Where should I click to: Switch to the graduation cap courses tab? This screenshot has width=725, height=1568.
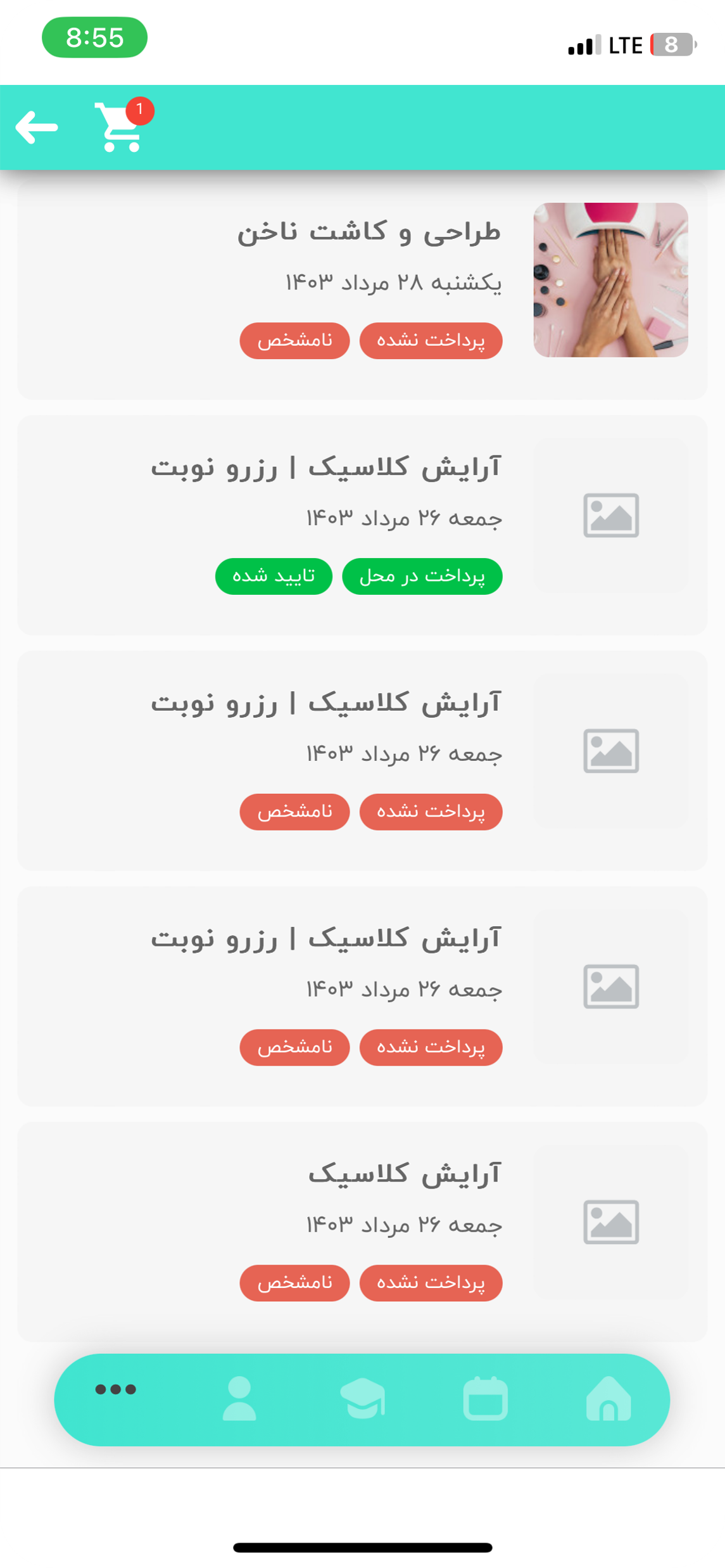tap(363, 1398)
